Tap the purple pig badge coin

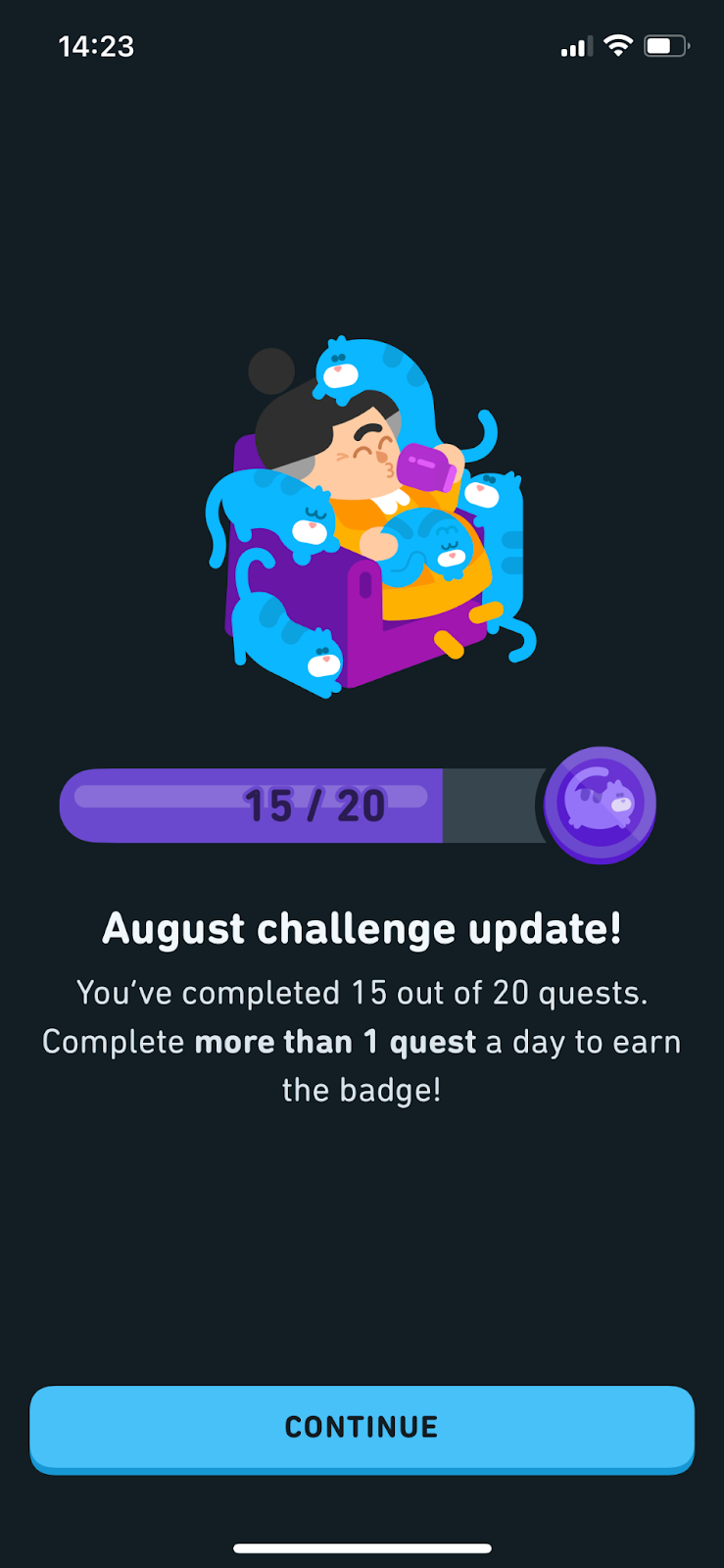601,804
